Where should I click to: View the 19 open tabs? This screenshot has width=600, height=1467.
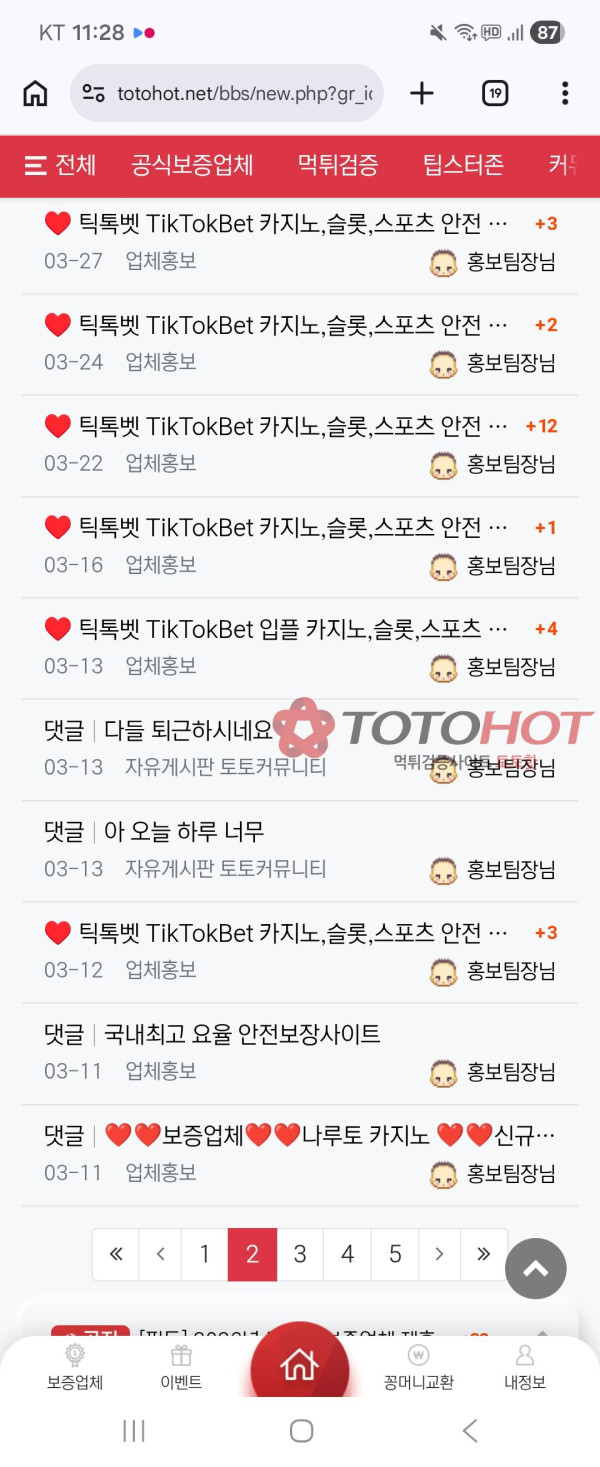pos(495,94)
